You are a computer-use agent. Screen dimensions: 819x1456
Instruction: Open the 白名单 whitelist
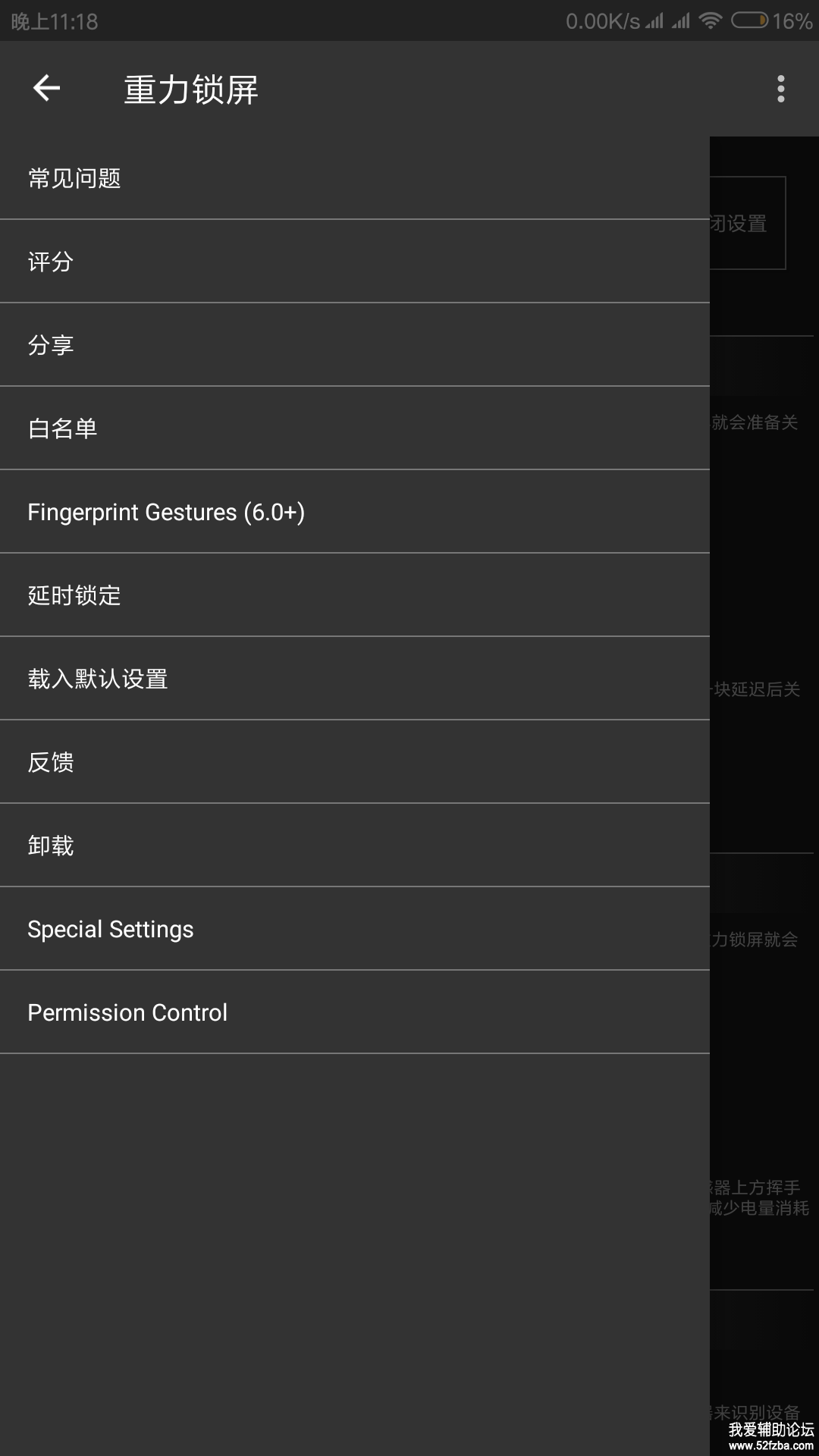[354, 428]
